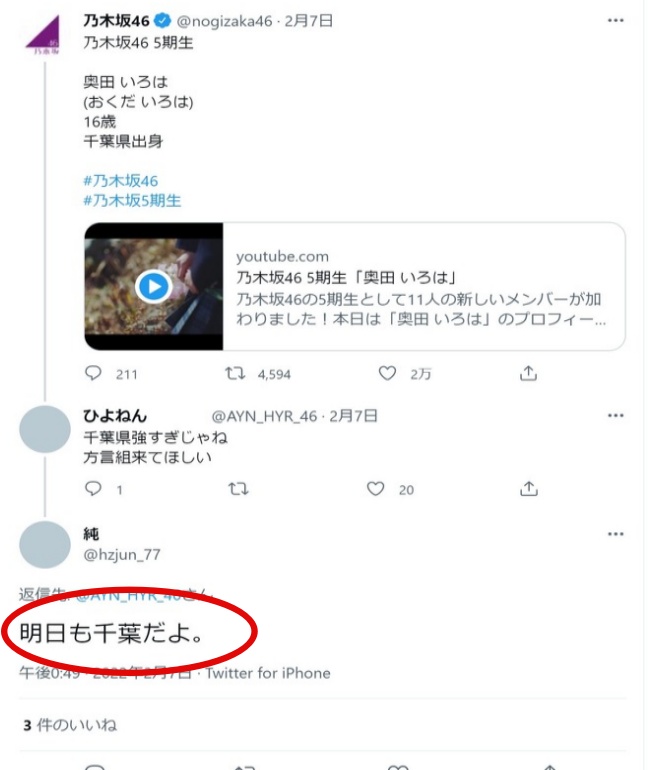Open the #乃木坂5期生 hashtag
The height and width of the screenshot is (770, 648).
(132, 200)
